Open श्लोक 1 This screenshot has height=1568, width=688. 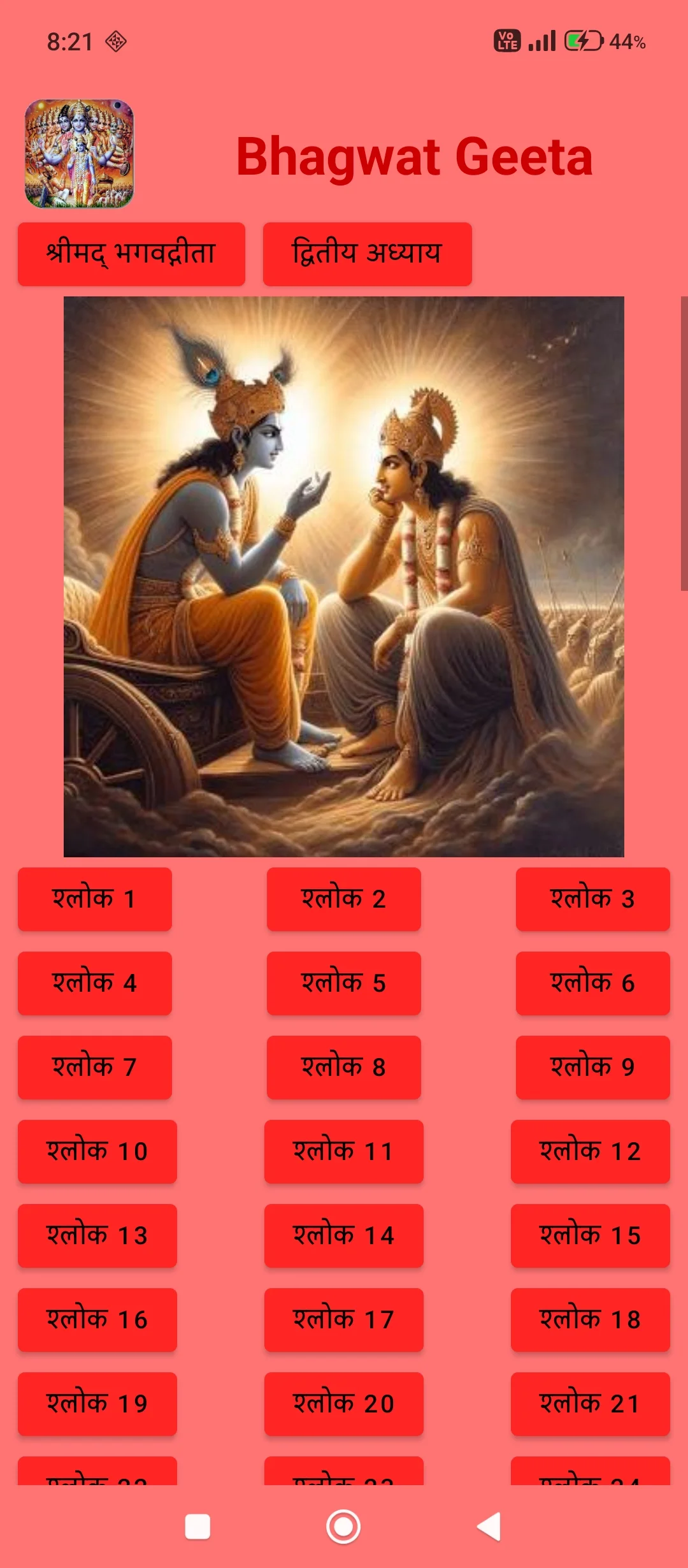[94, 899]
